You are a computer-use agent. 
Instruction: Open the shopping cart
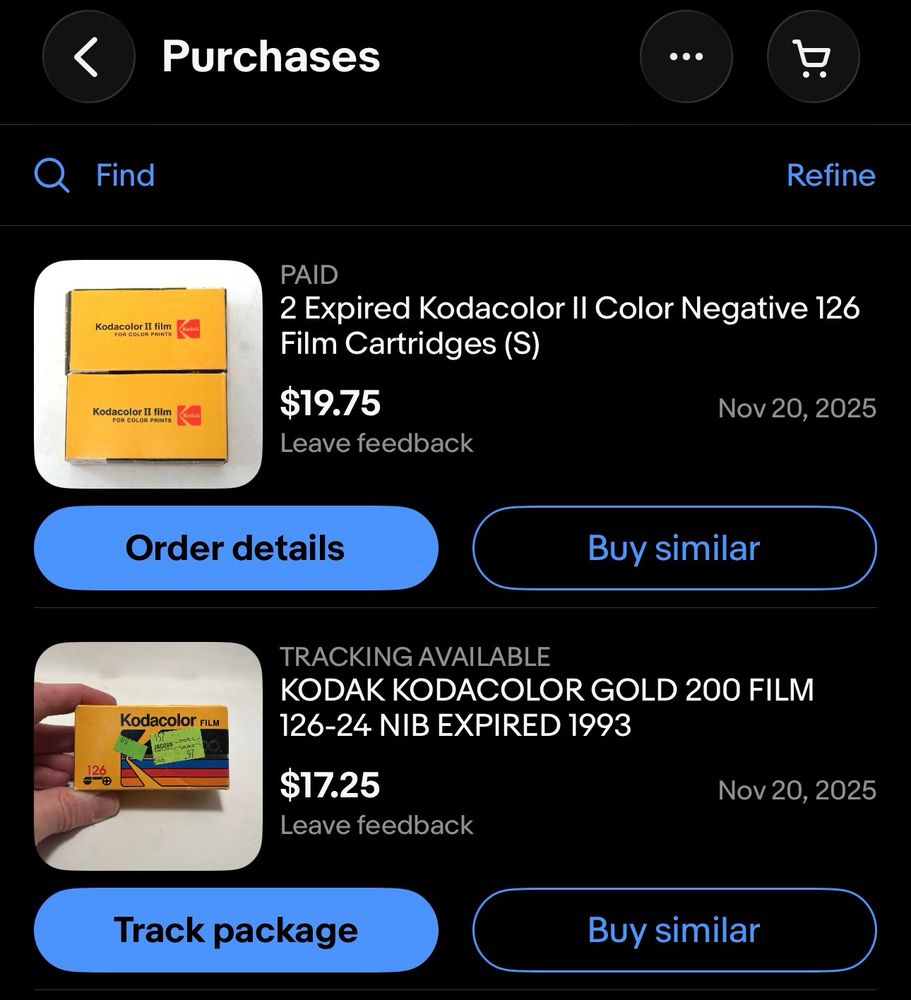point(813,57)
